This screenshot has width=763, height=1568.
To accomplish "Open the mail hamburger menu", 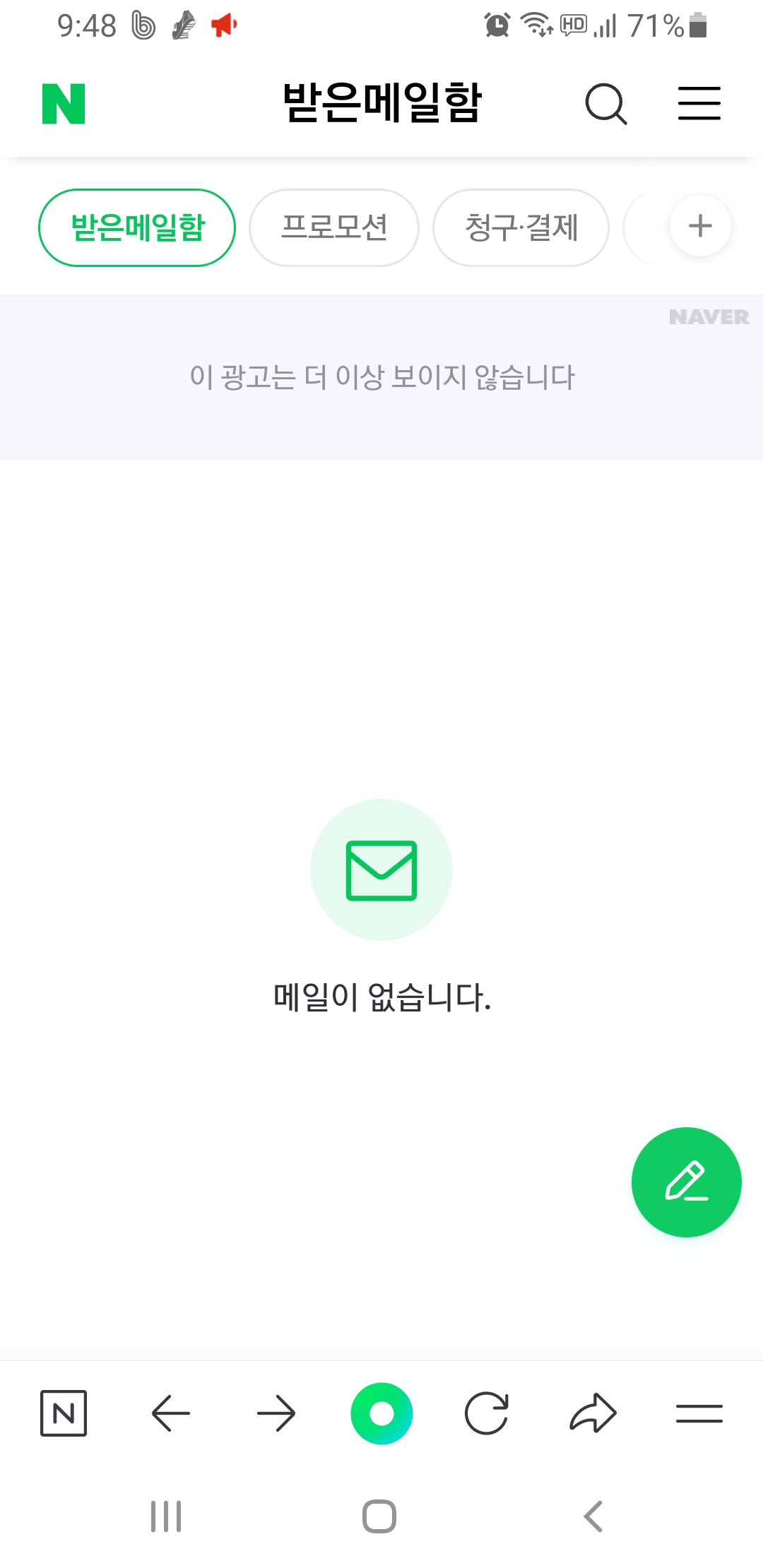I will [x=699, y=104].
